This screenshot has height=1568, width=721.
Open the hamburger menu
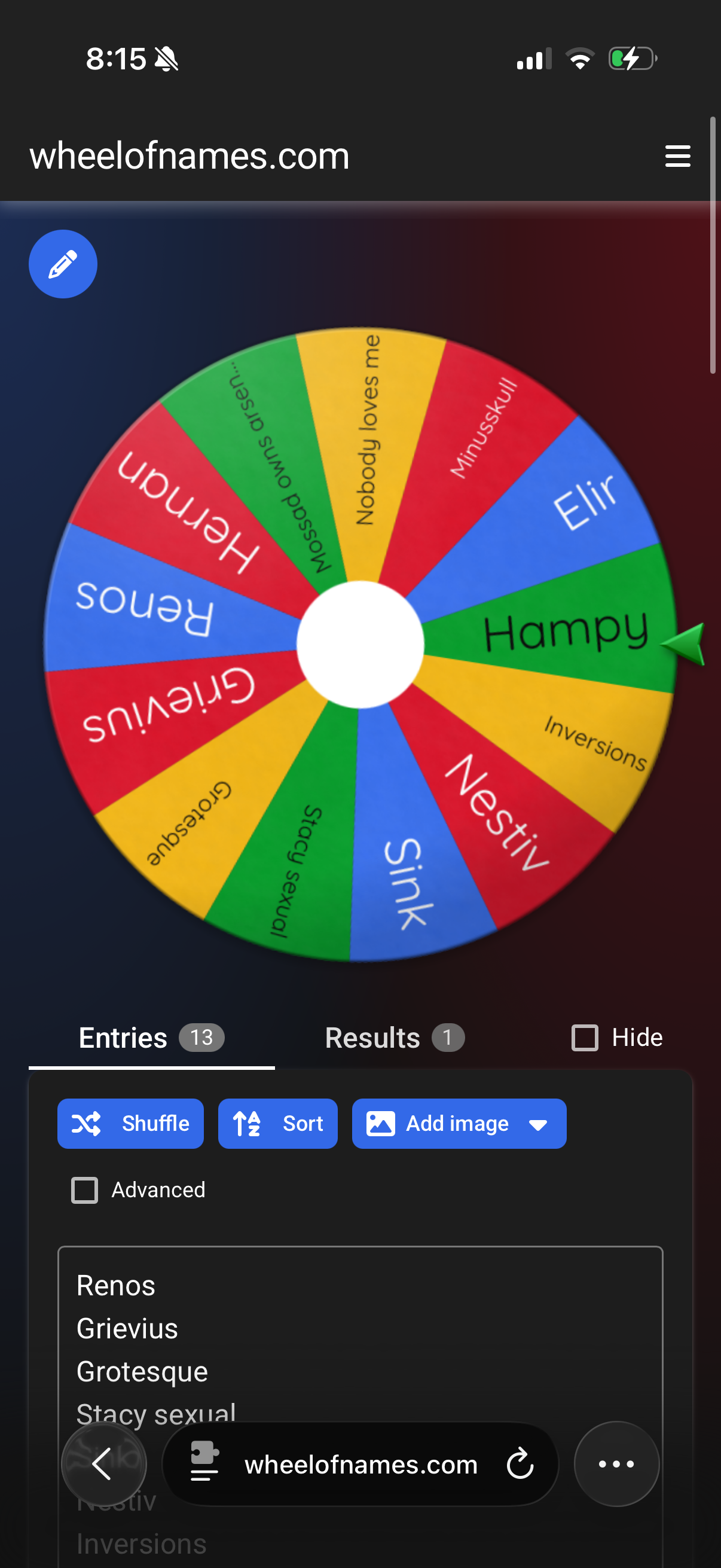coord(677,156)
